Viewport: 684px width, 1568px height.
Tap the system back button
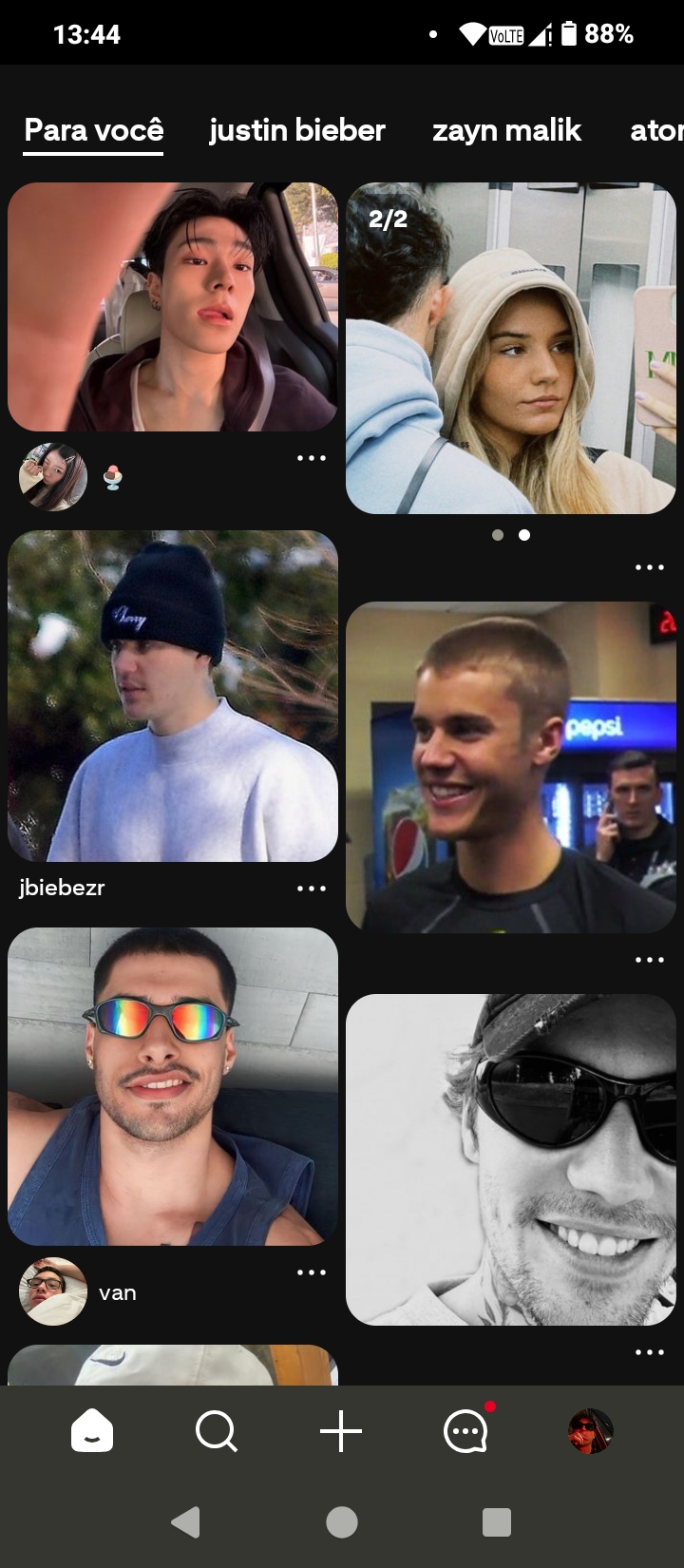tap(186, 1522)
